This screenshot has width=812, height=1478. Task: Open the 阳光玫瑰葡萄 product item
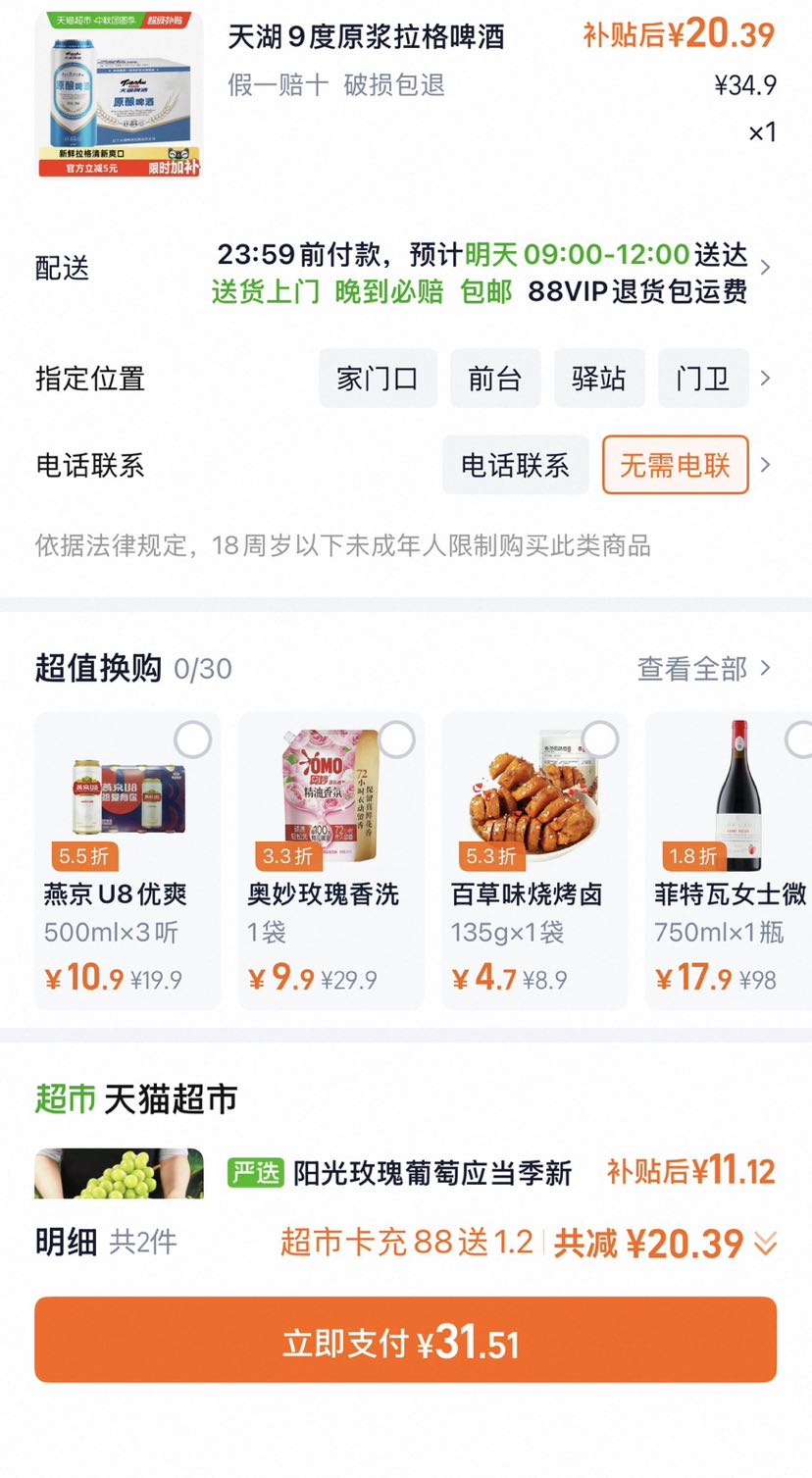(x=405, y=1173)
